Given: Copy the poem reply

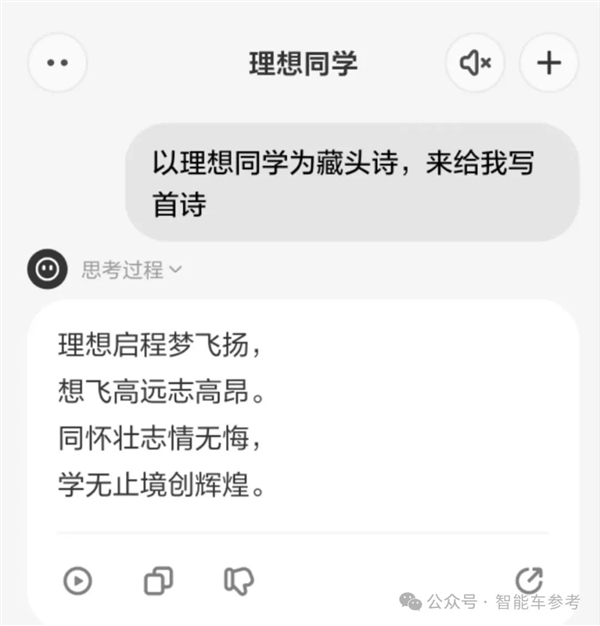Looking at the screenshot, I should (x=158, y=580).
